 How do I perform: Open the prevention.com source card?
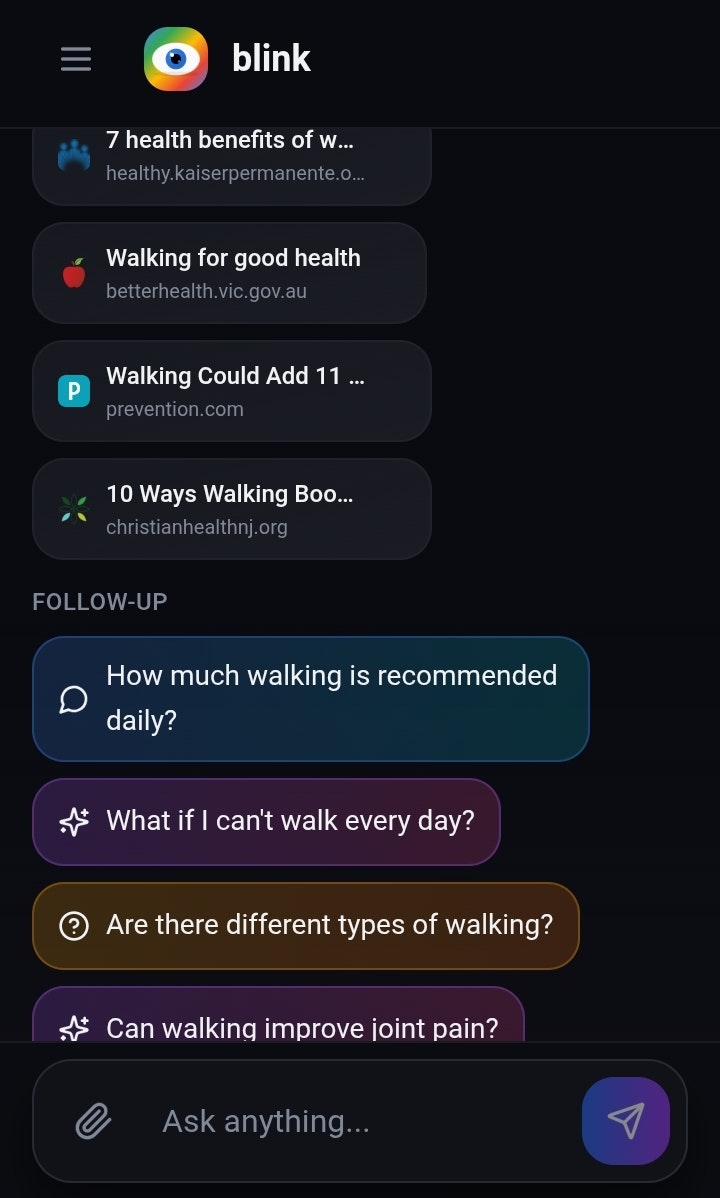[x=232, y=391]
